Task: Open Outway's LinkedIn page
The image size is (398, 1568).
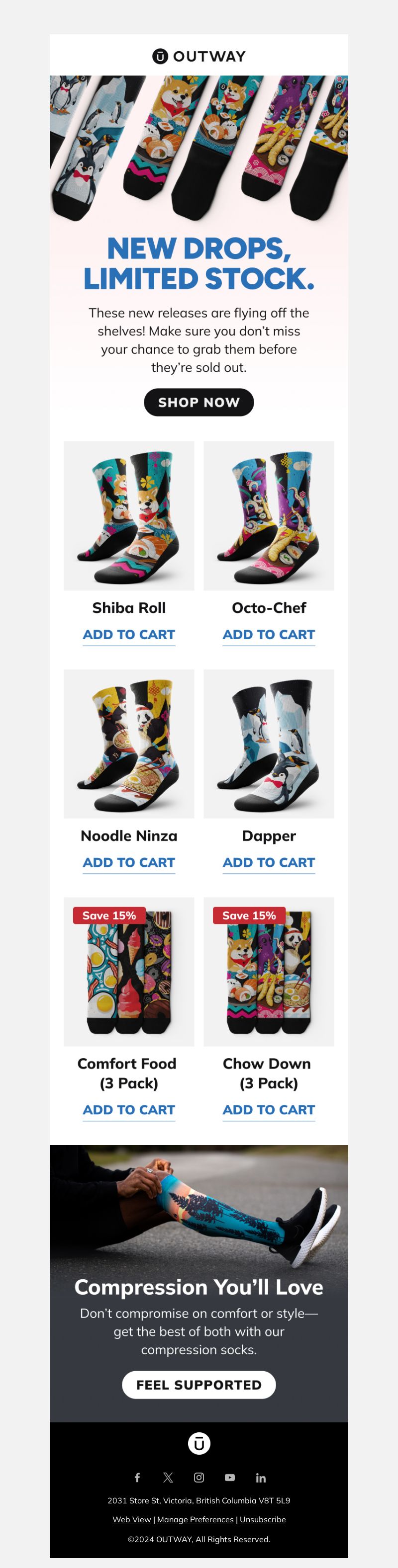Action: 261,1478
